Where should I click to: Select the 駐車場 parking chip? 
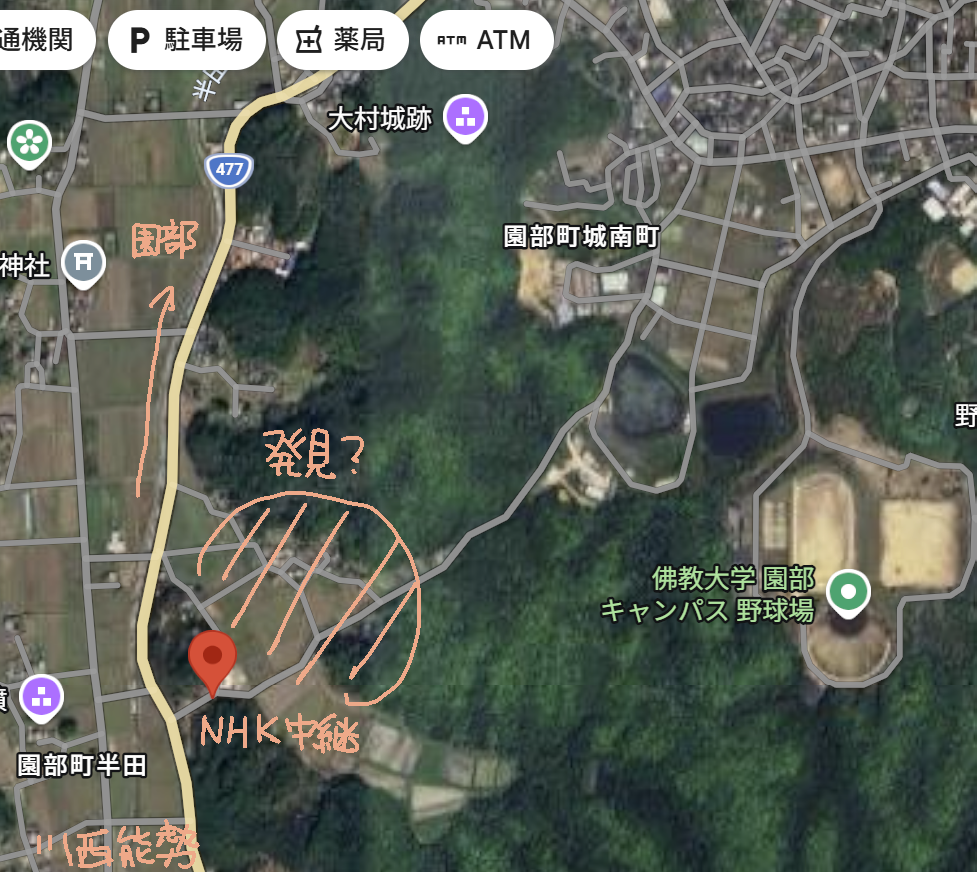187,40
